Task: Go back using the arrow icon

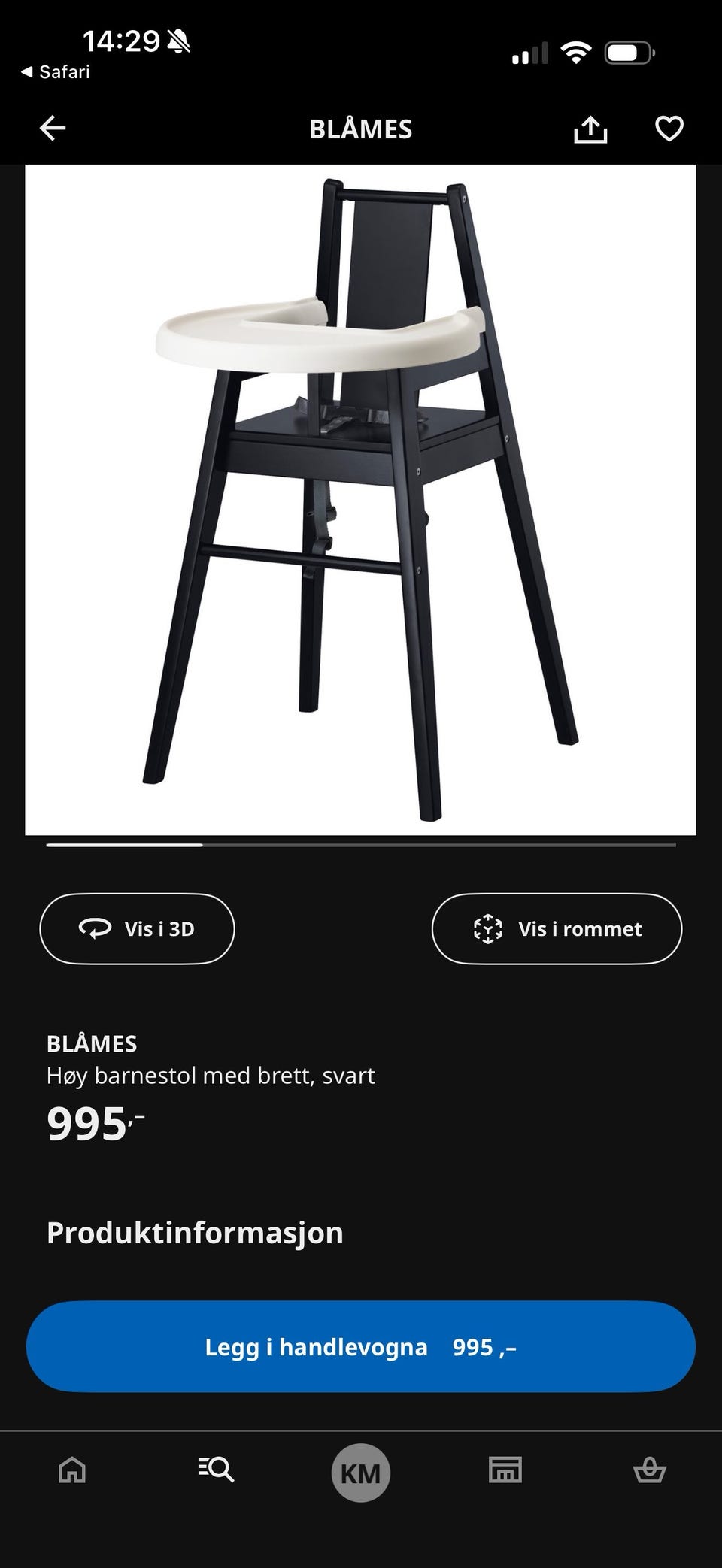Action: tap(53, 129)
